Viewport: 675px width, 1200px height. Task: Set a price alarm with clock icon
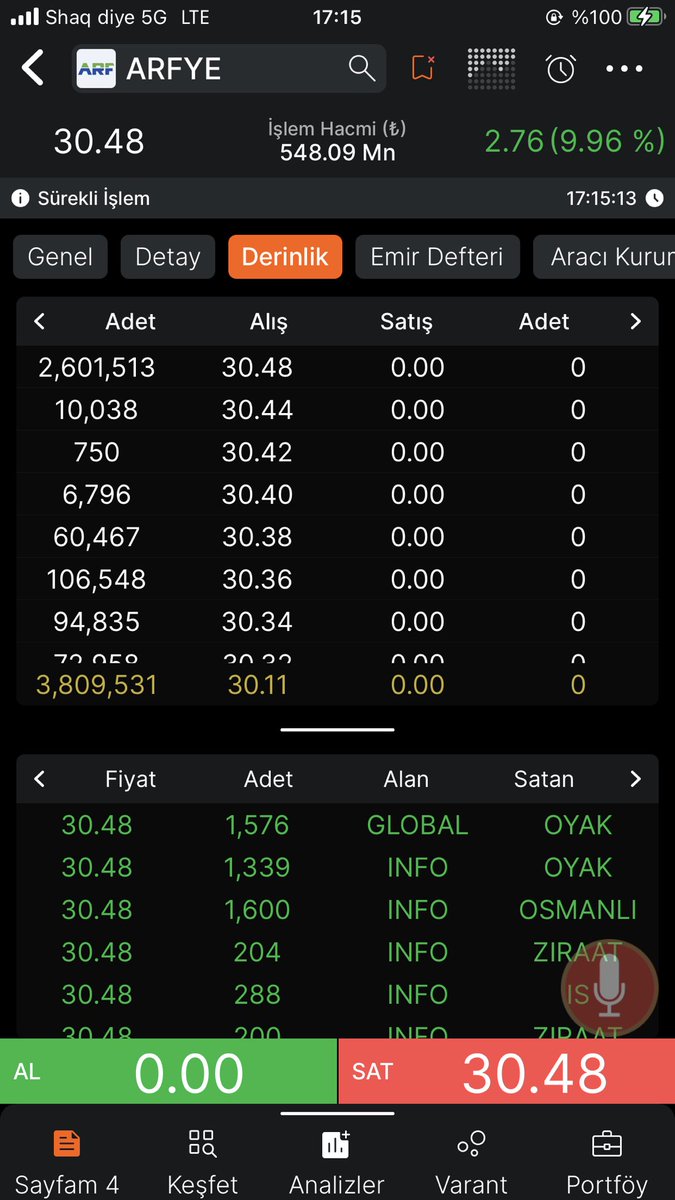point(560,69)
